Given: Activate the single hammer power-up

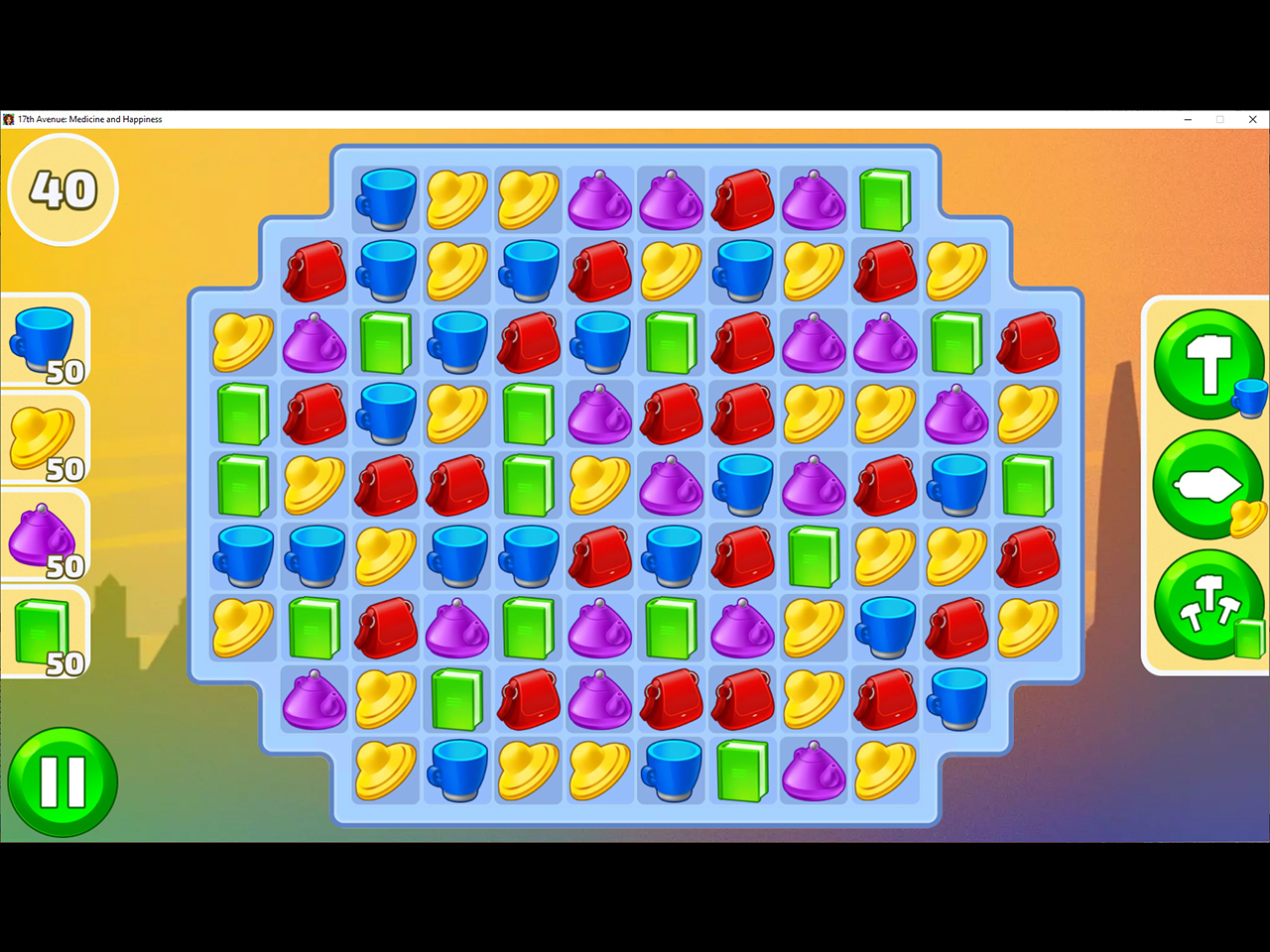Looking at the screenshot, I should coord(1206,363).
